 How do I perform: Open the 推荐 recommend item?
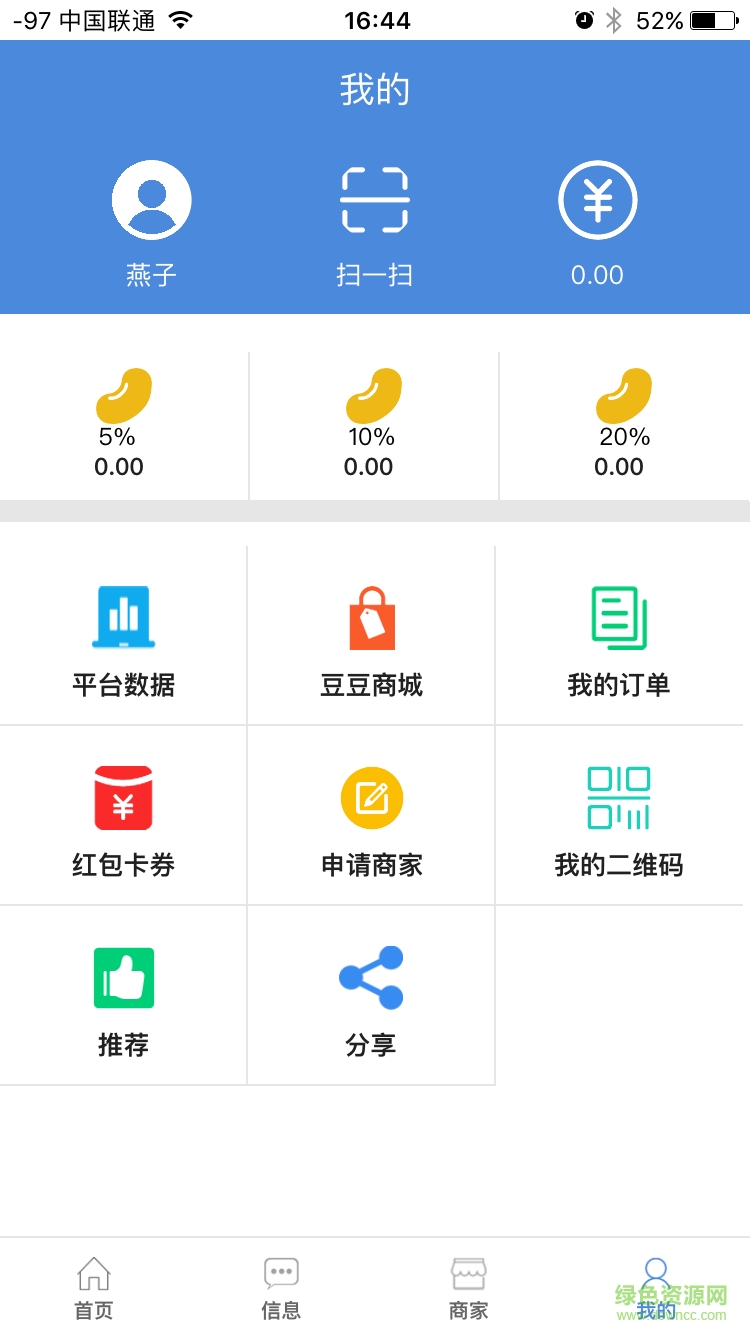123,997
